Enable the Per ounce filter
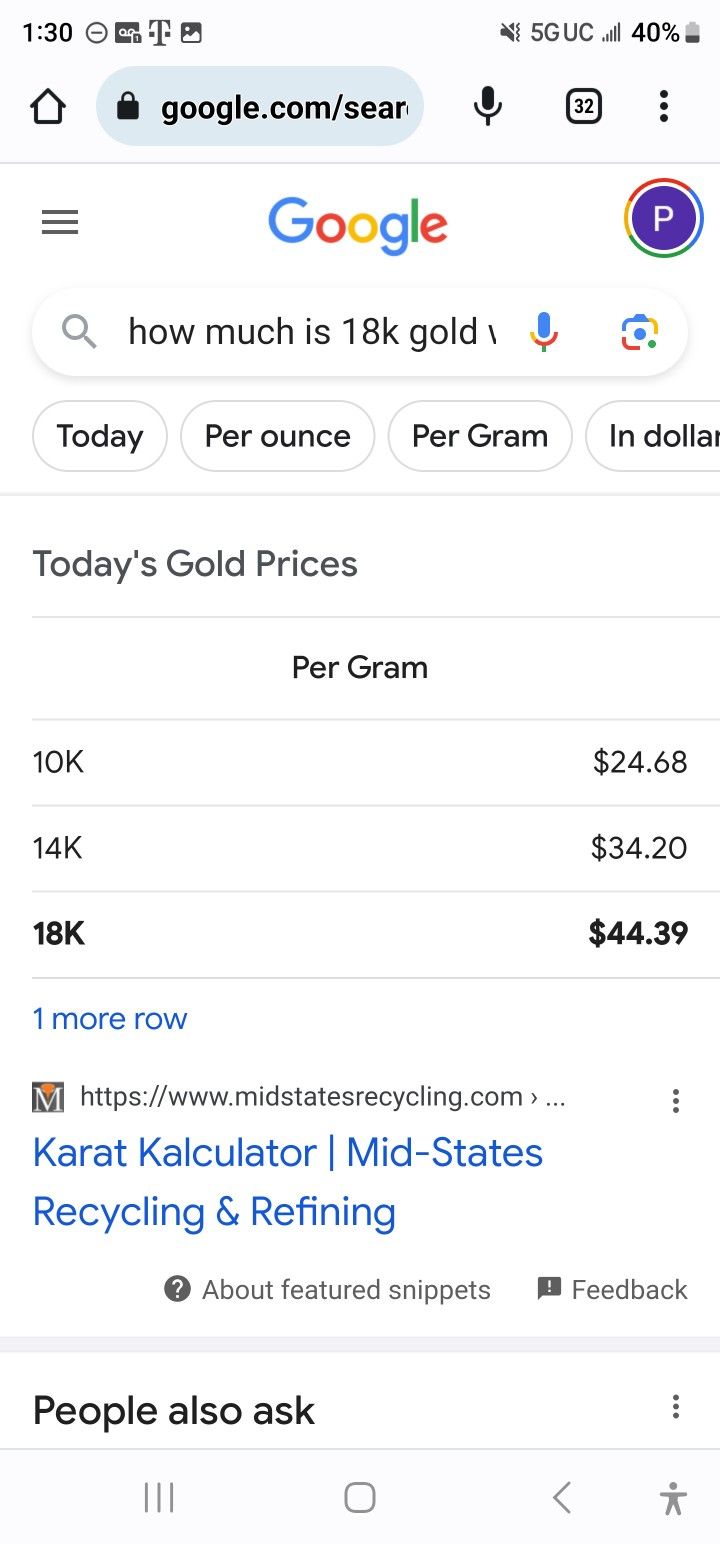 click(277, 435)
